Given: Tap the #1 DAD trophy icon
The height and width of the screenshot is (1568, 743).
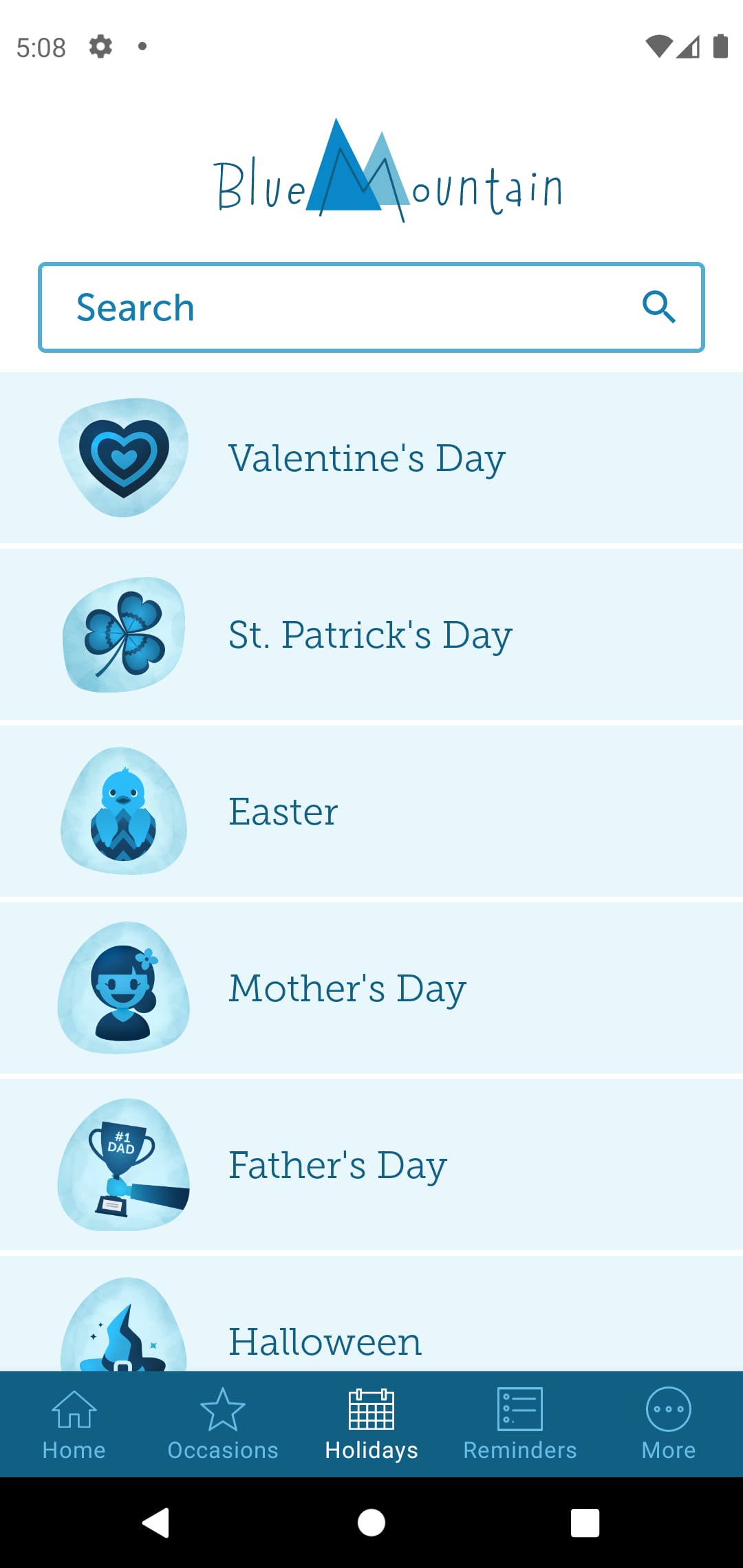Looking at the screenshot, I should tap(122, 1164).
